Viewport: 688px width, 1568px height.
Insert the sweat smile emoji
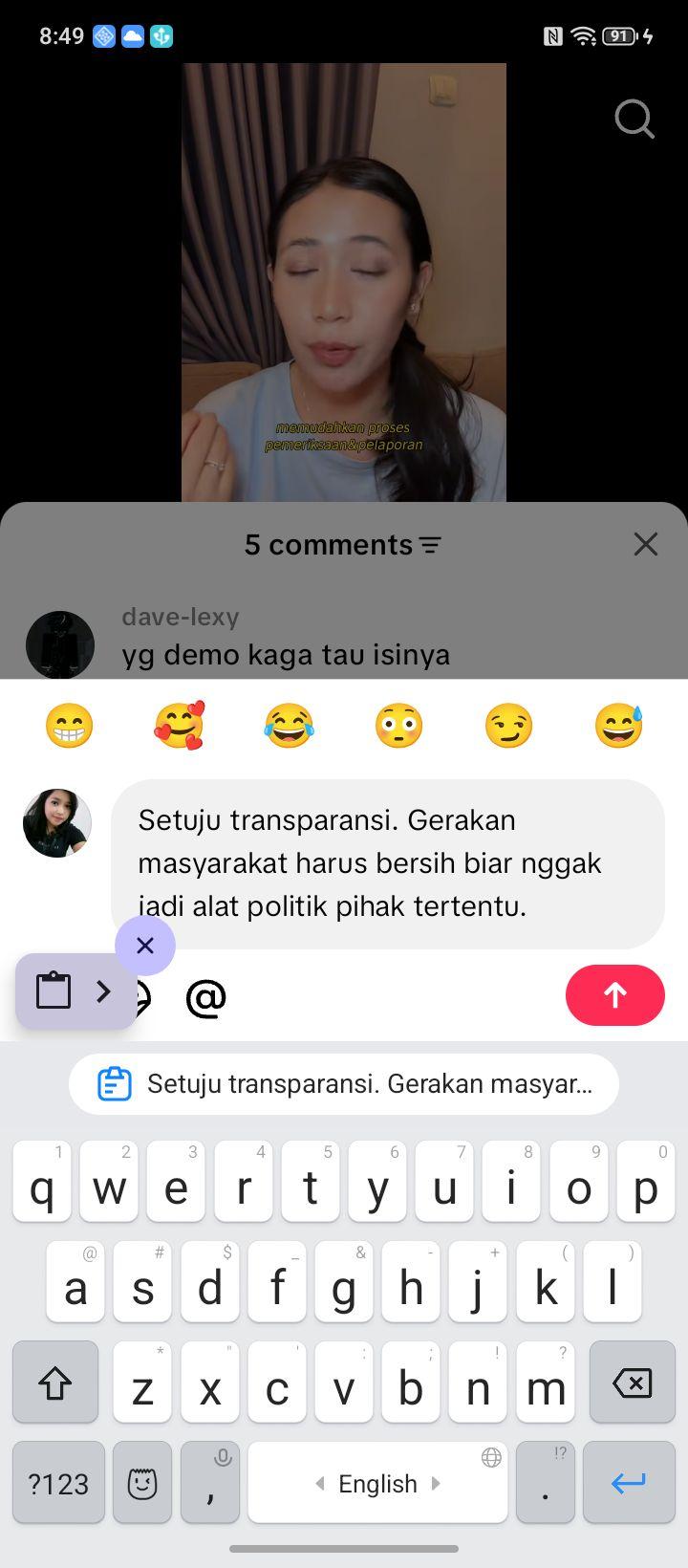click(618, 726)
